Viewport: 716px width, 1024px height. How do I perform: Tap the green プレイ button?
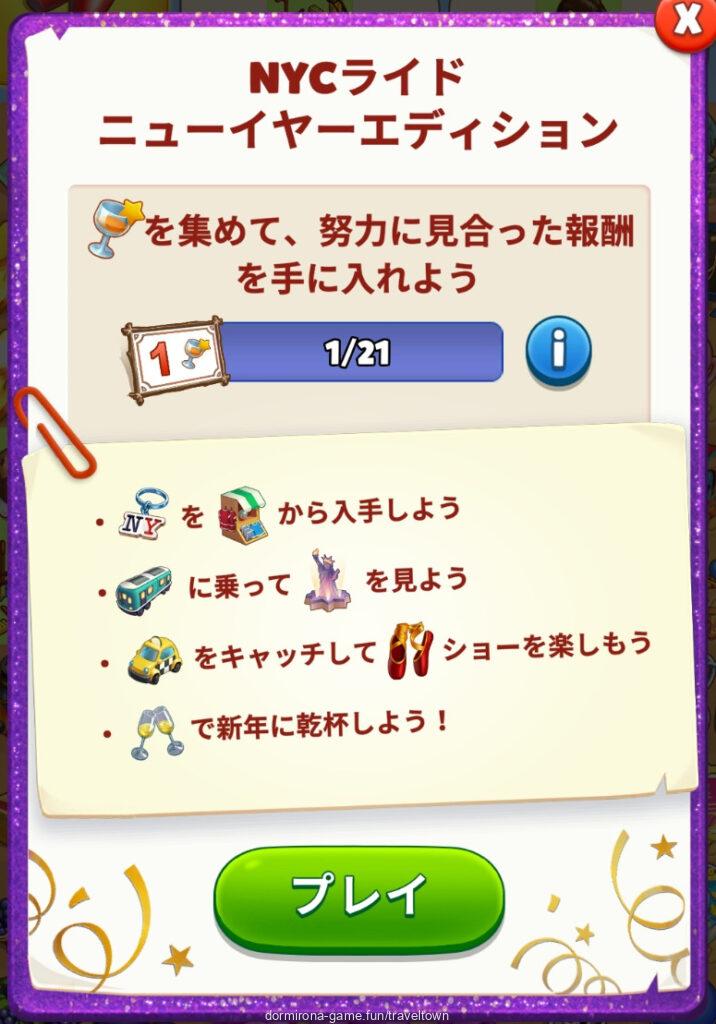tap(359, 895)
